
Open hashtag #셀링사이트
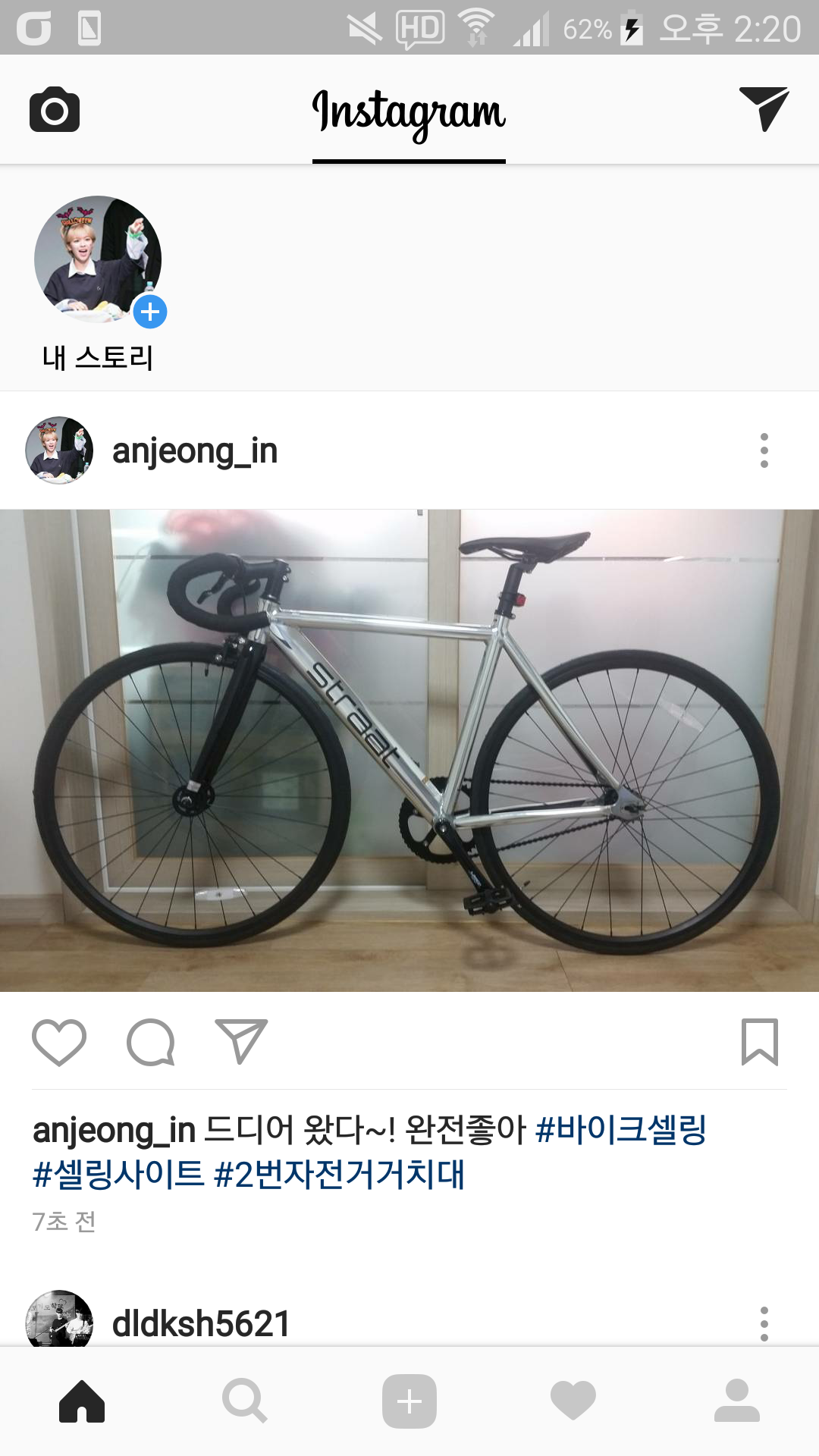(x=118, y=1175)
